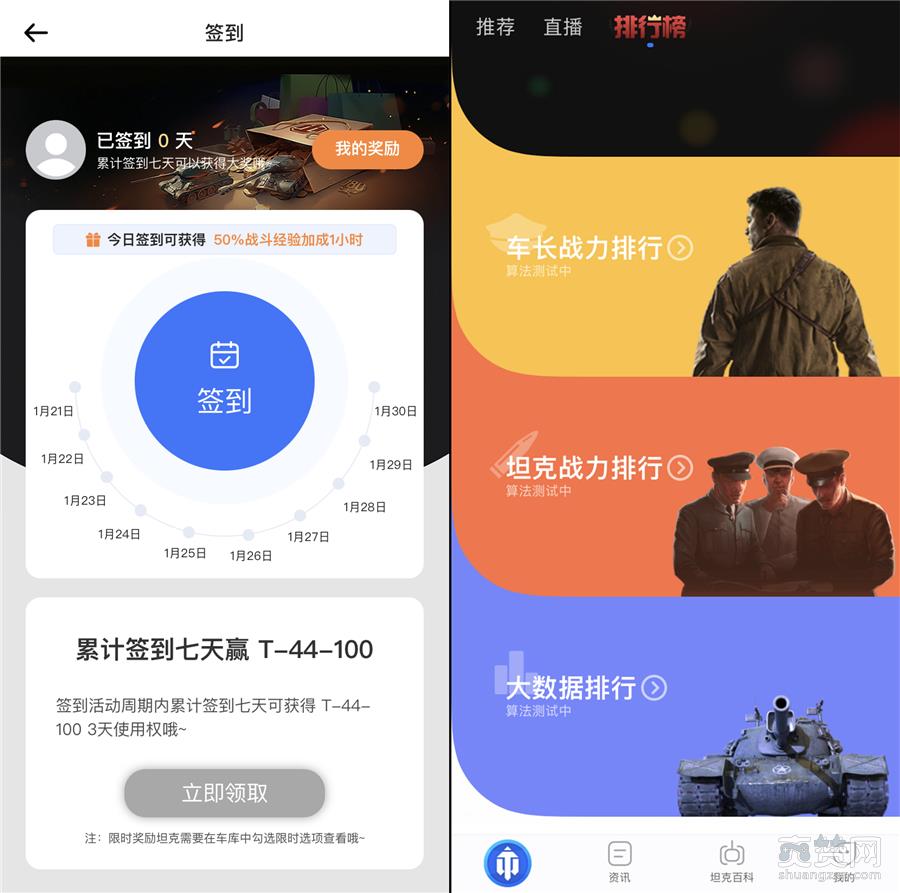Screen dimensions: 900x893
Task: Open the 我的 profile tab
Action: click(x=843, y=861)
